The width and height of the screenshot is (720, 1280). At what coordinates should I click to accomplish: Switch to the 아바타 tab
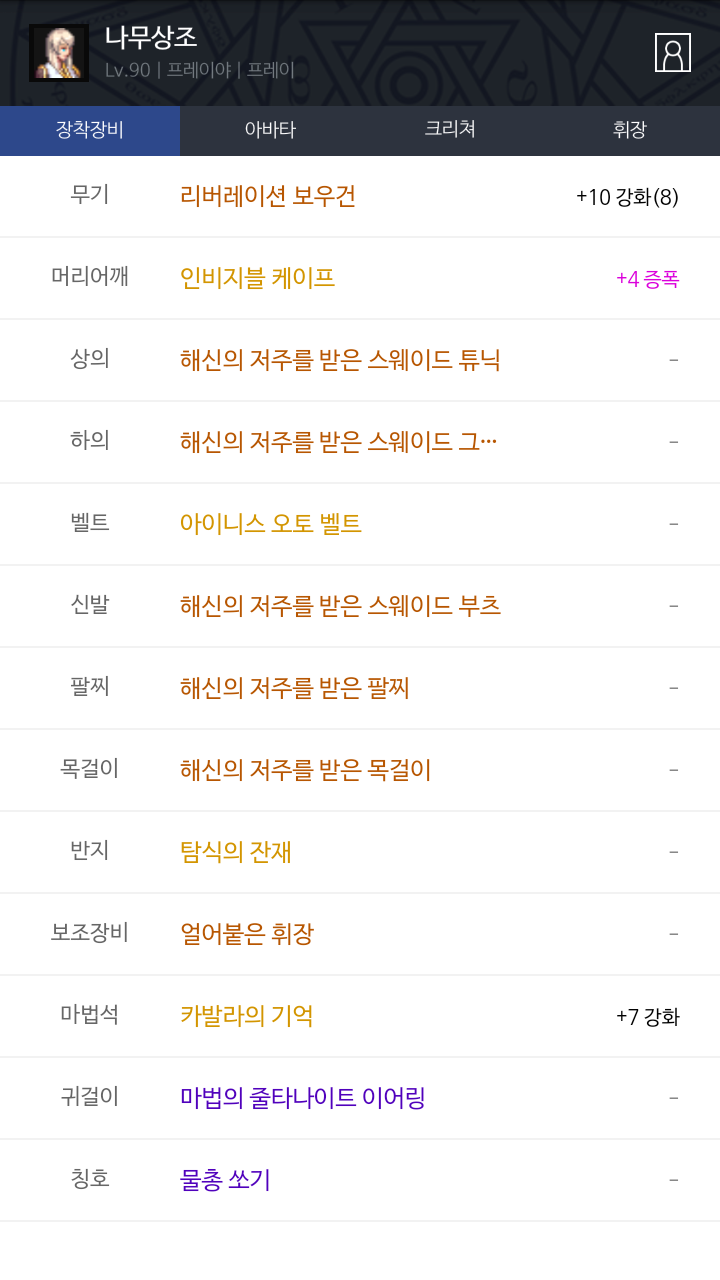[x=270, y=130]
